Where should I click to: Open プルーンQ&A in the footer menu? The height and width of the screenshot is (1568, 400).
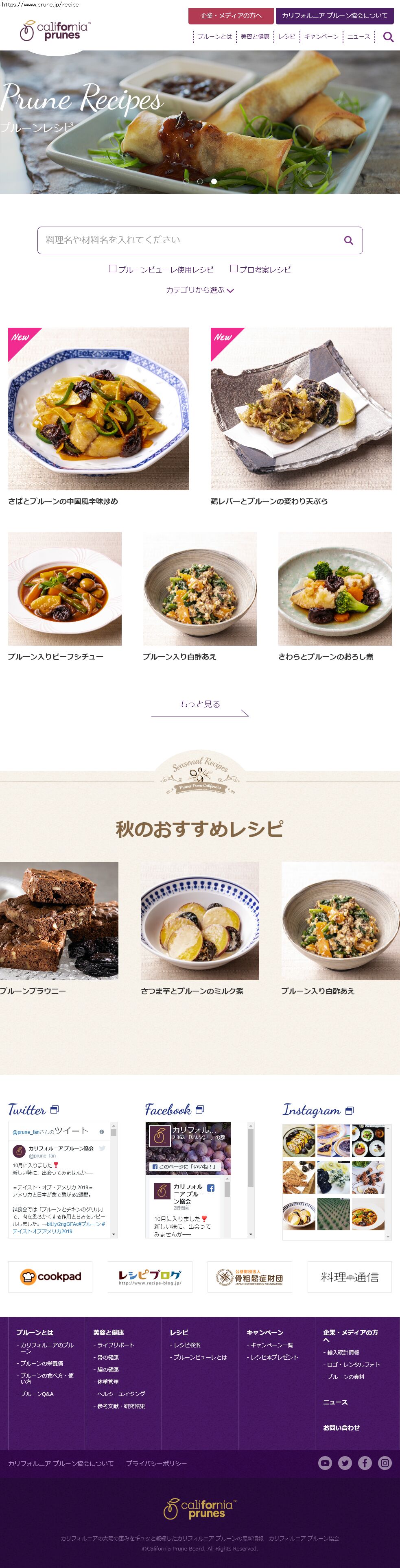(x=37, y=1394)
